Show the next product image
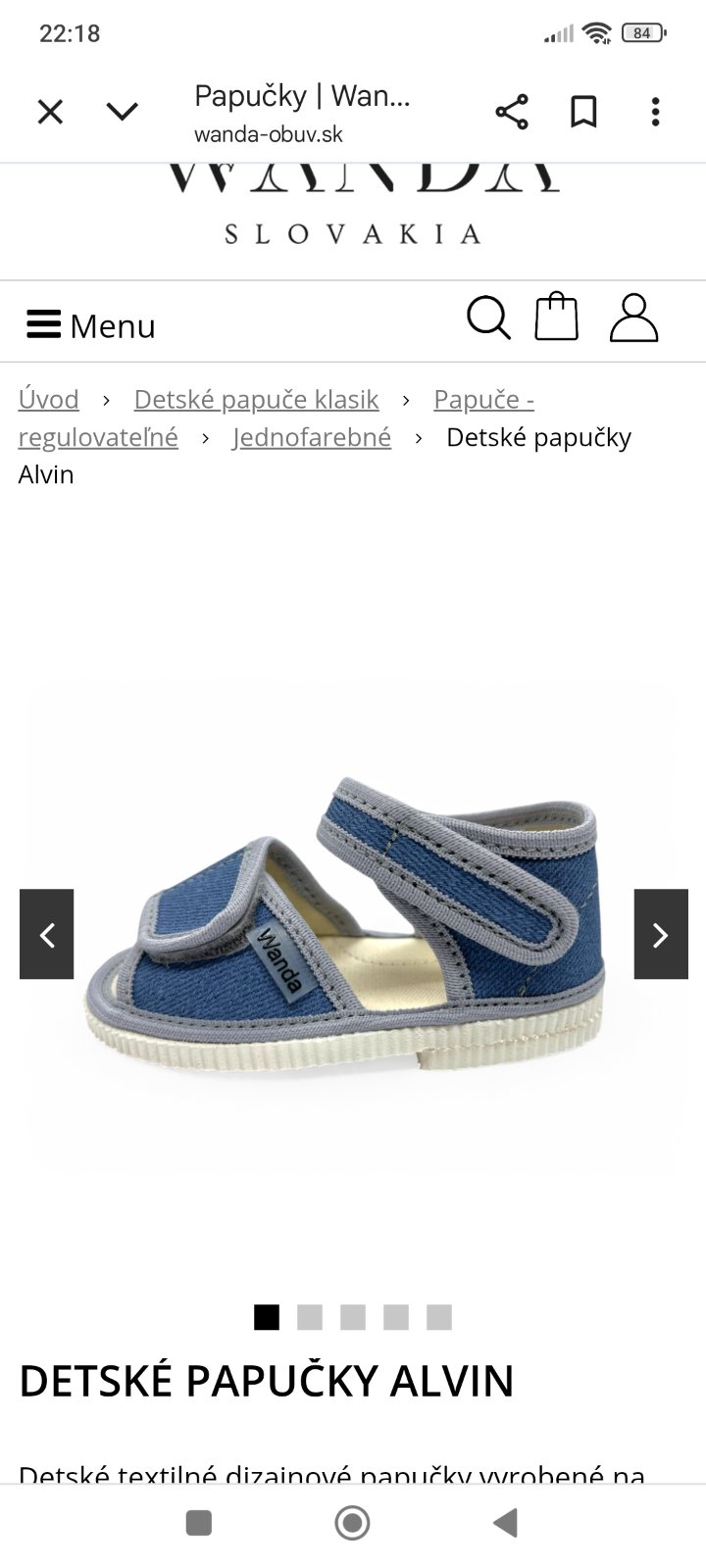 click(660, 934)
